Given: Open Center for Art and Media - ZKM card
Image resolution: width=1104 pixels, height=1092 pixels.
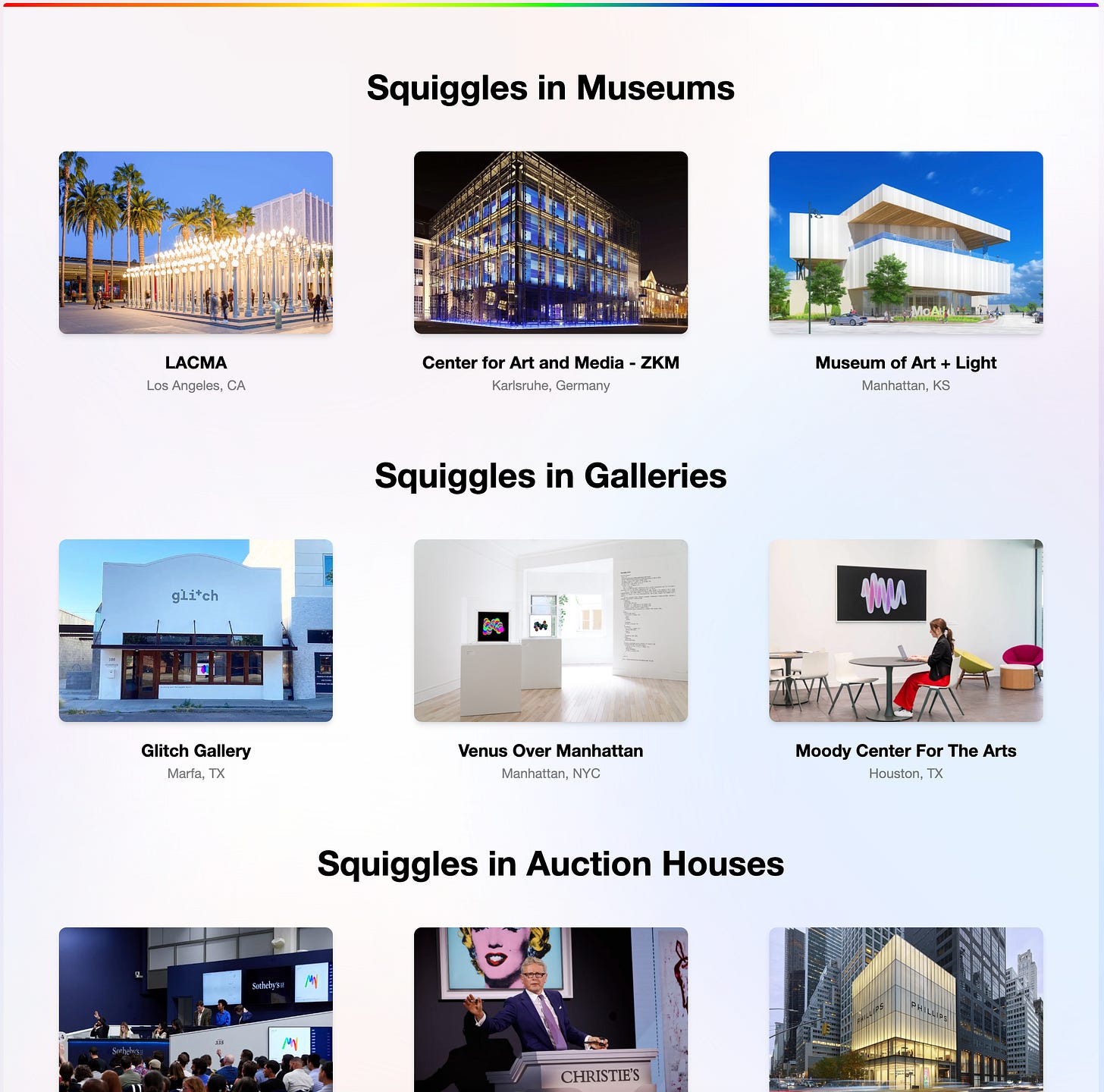Looking at the screenshot, I should pos(550,243).
